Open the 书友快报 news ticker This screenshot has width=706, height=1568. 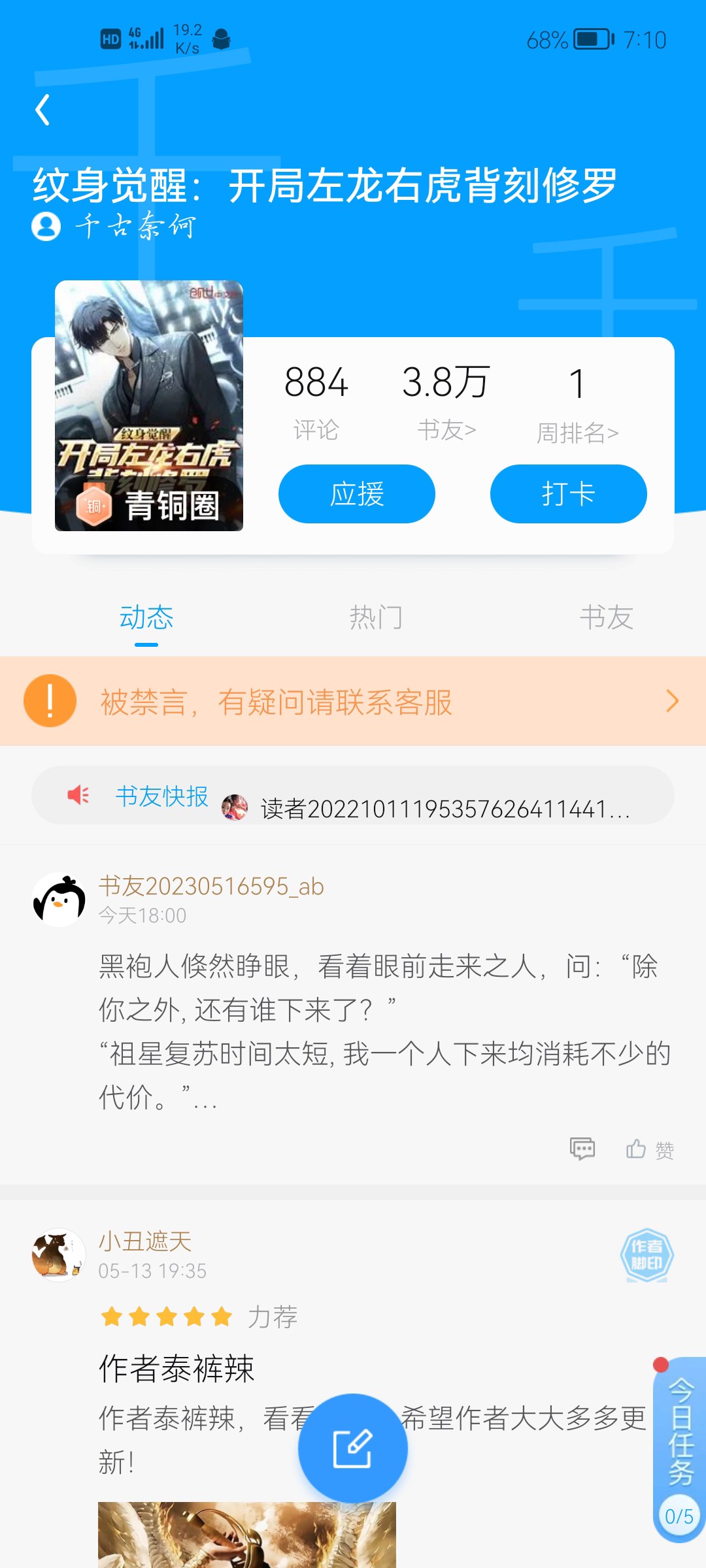tap(353, 796)
